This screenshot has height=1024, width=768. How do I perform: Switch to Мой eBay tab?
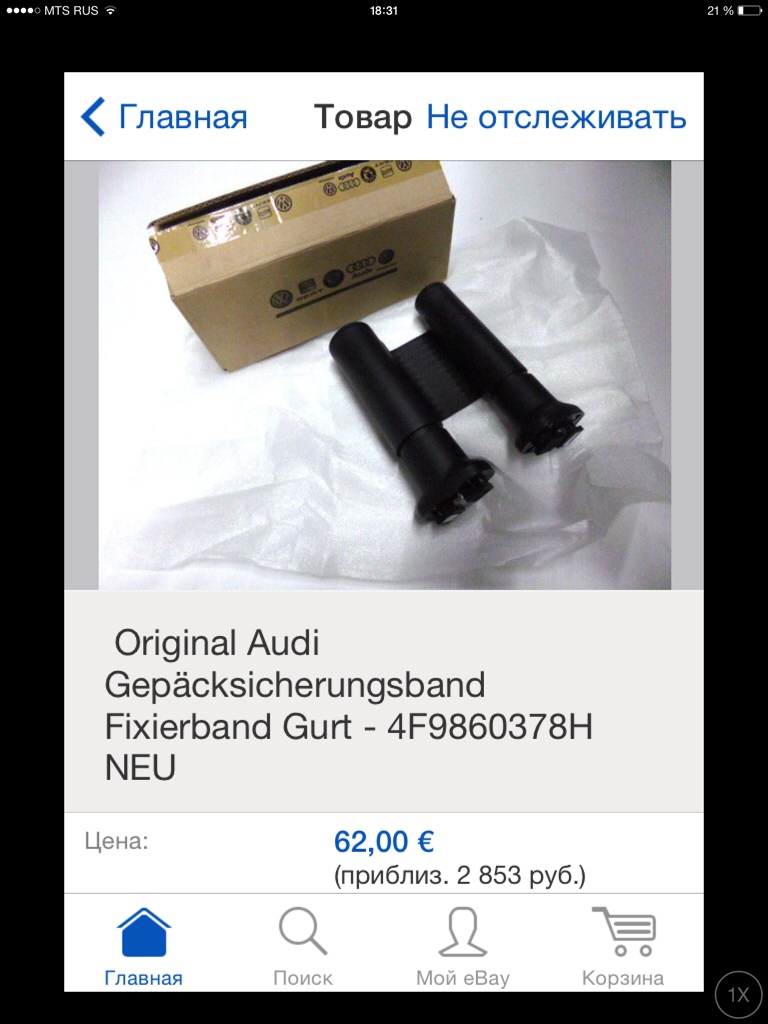[x=462, y=947]
